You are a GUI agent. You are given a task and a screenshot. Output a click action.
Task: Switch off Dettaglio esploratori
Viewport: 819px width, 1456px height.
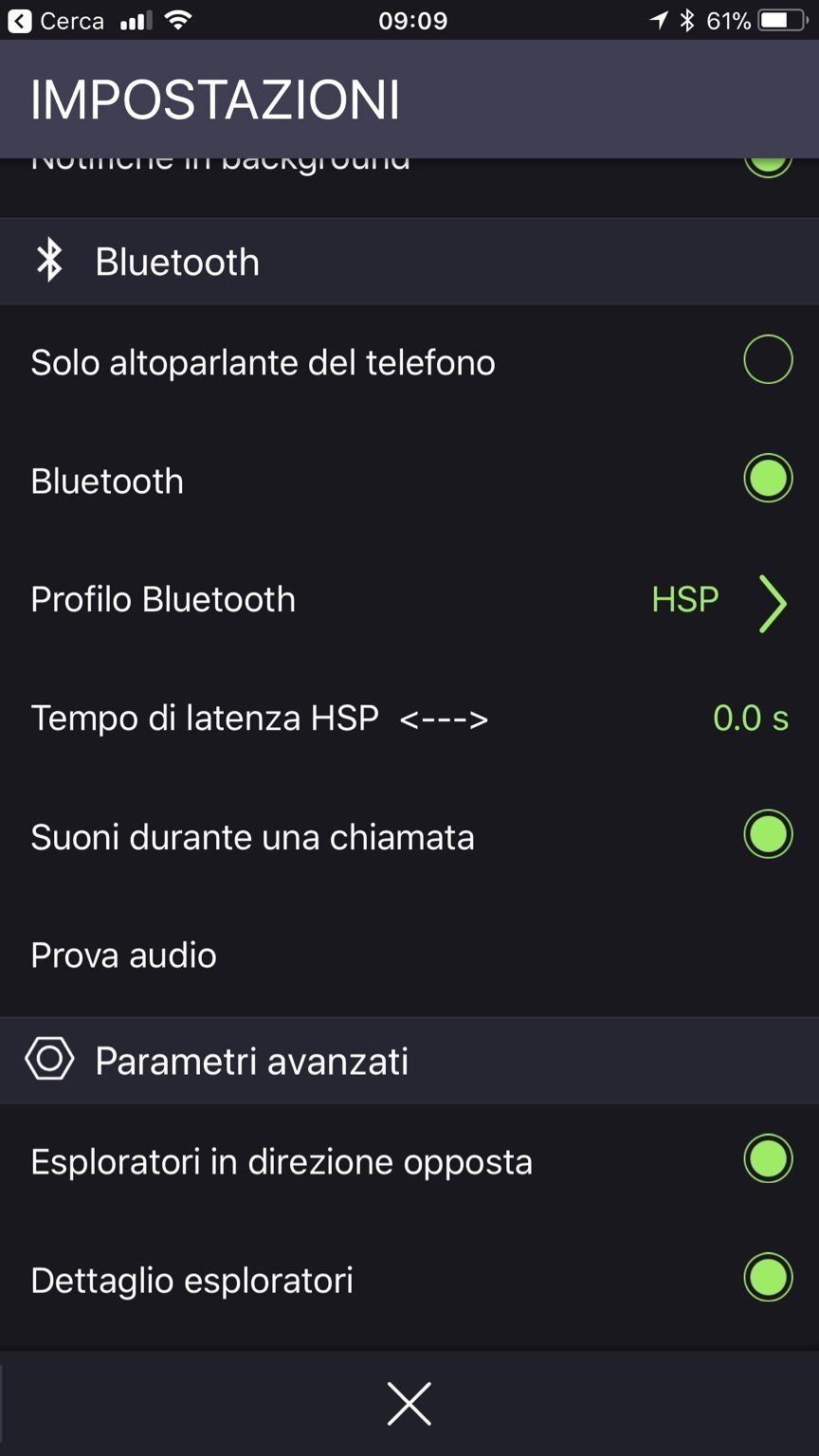767,1278
